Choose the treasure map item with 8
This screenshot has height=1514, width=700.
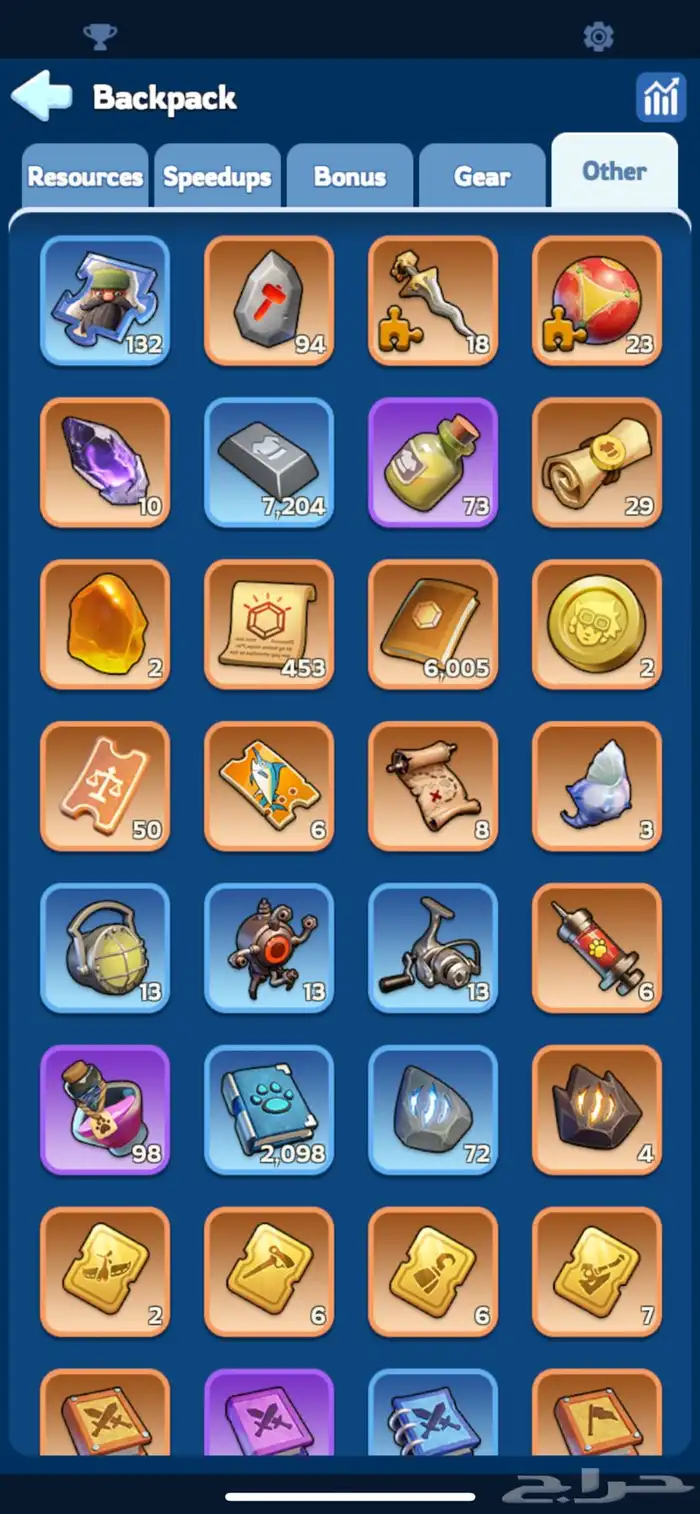coord(433,786)
